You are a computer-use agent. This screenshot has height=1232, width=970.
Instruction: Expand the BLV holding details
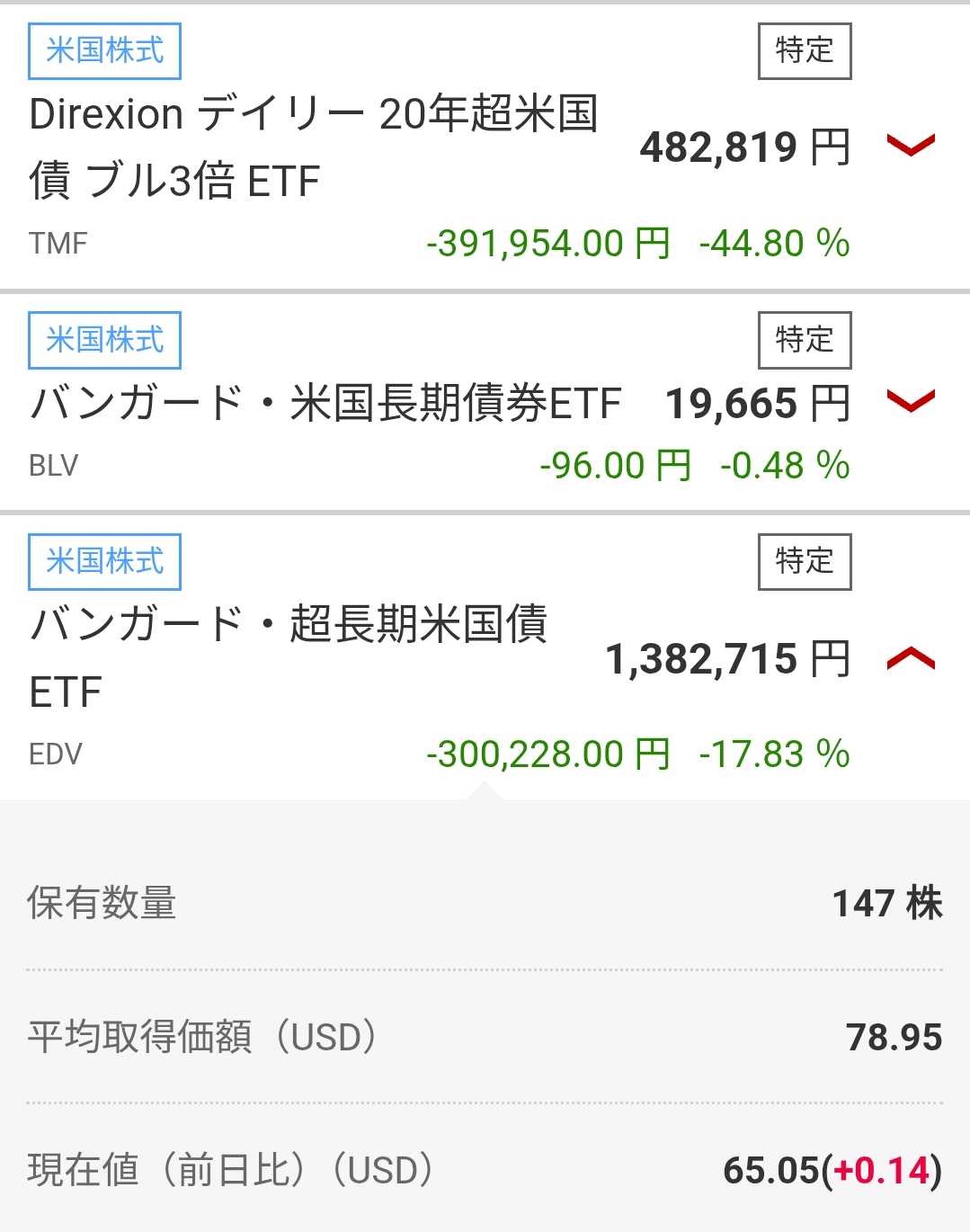click(x=911, y=402)
